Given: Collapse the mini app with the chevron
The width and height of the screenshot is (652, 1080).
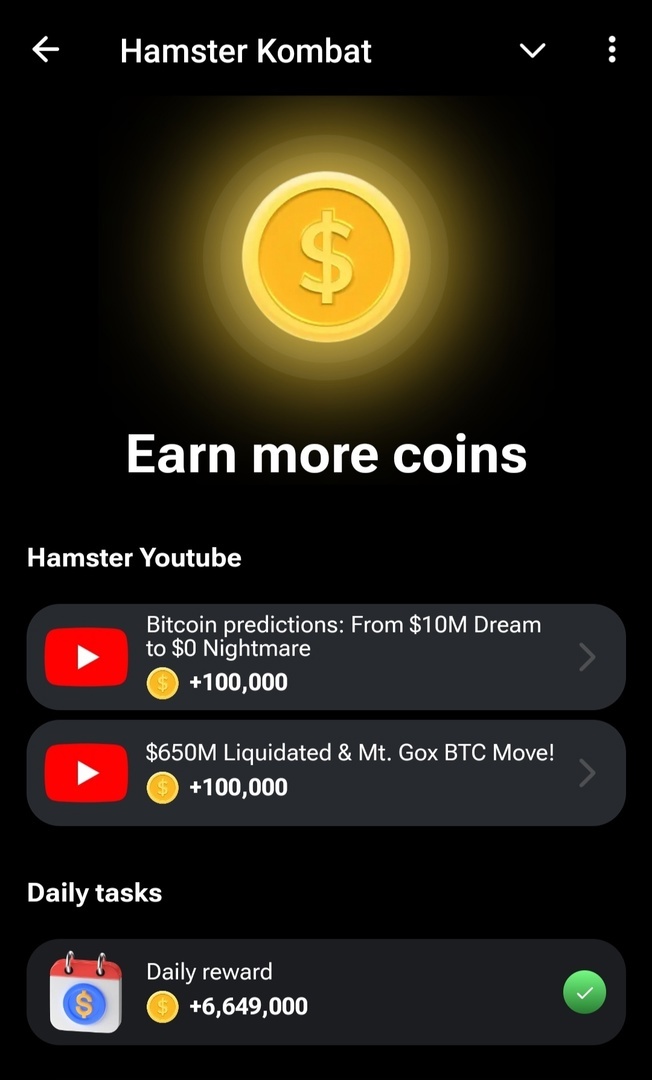Looking at the screenshot, I should coord(532,50).
